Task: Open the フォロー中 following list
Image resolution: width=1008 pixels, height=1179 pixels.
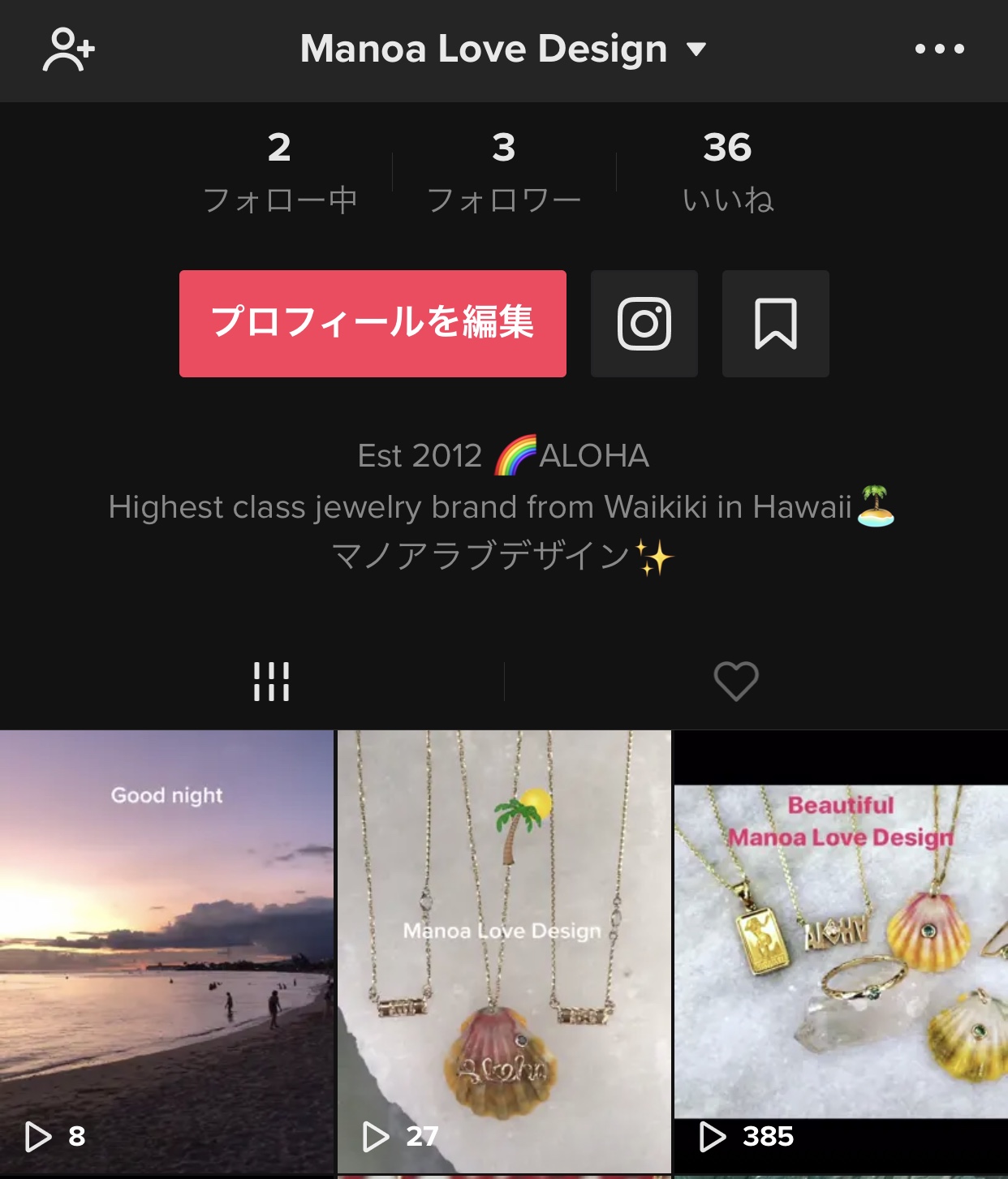Action: pos(279,172)
